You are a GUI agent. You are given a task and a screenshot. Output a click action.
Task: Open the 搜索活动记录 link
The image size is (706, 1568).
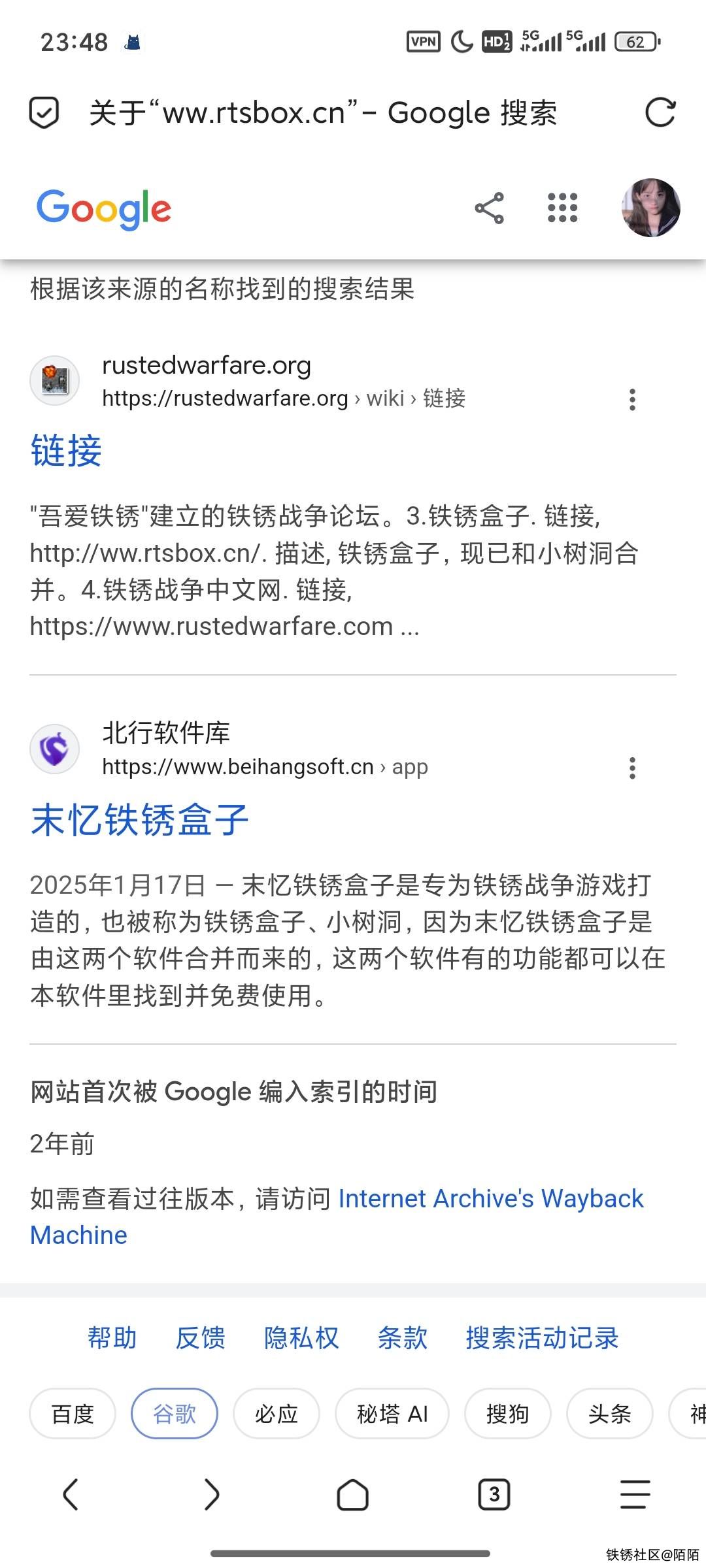tap(542, 1338)
